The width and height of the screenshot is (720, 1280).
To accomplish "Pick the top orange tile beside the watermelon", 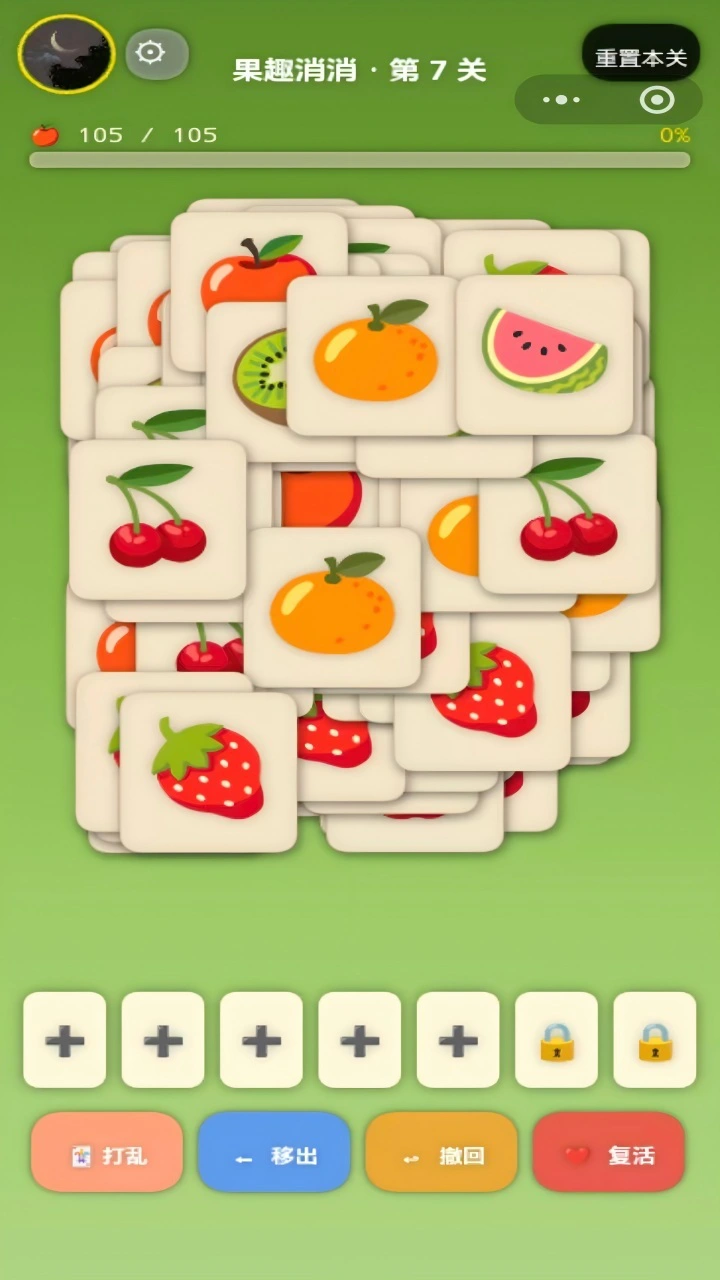I will [374, 355].
